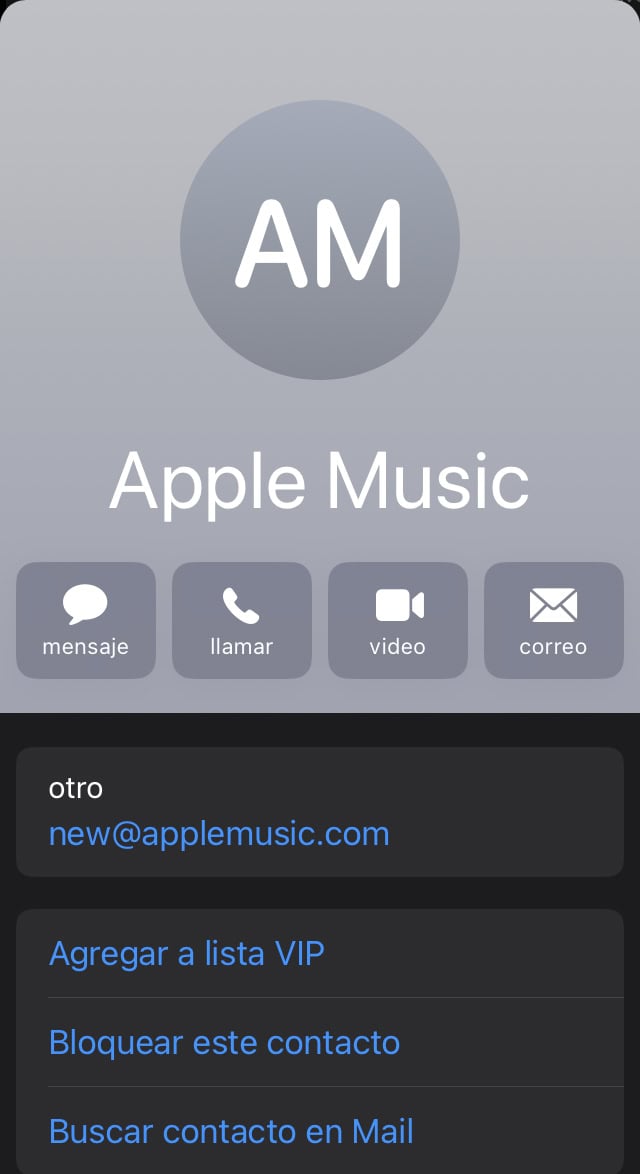Open Buscar contacto en Mail

(231, 1131)
